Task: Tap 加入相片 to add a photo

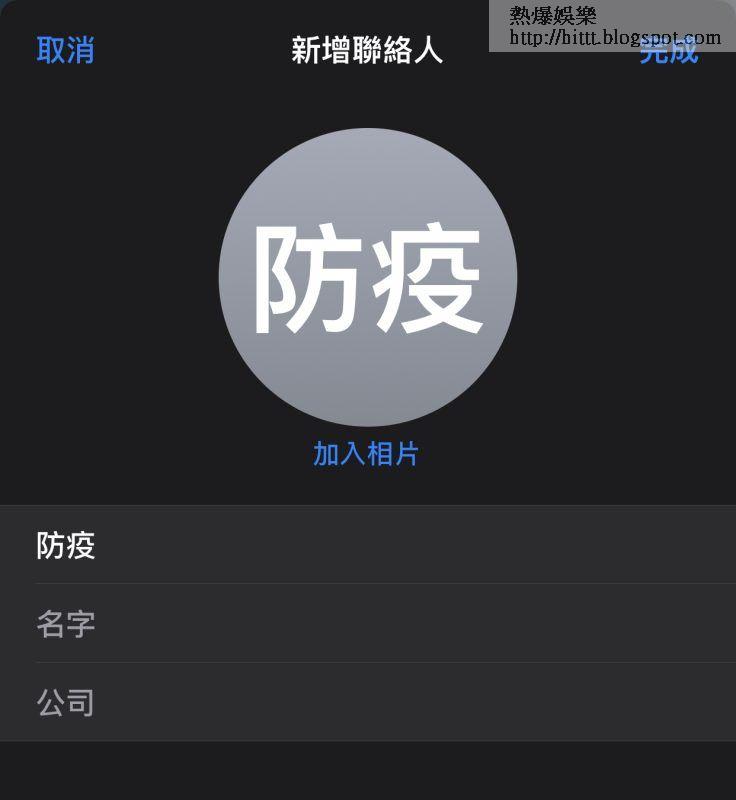Action: point(366,454)
